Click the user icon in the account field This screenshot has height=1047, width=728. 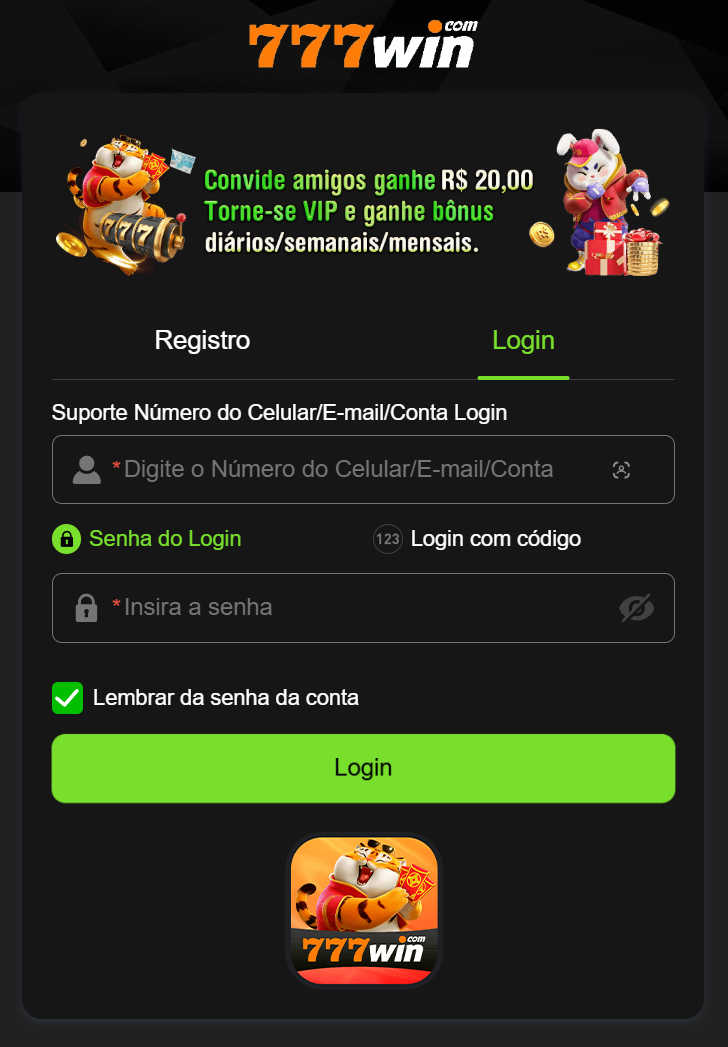coord(87,469)
